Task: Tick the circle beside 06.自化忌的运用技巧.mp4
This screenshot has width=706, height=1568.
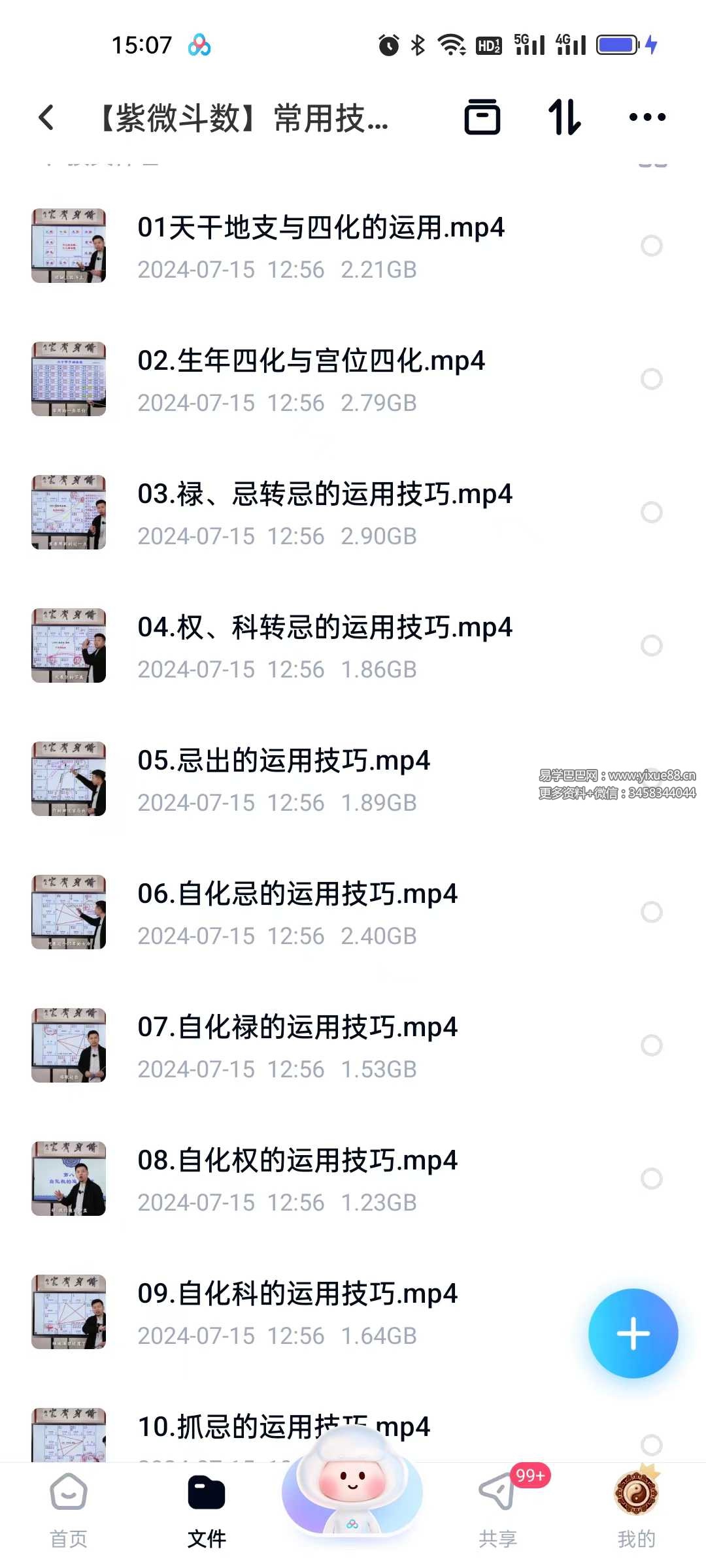Action: (651, 912)
